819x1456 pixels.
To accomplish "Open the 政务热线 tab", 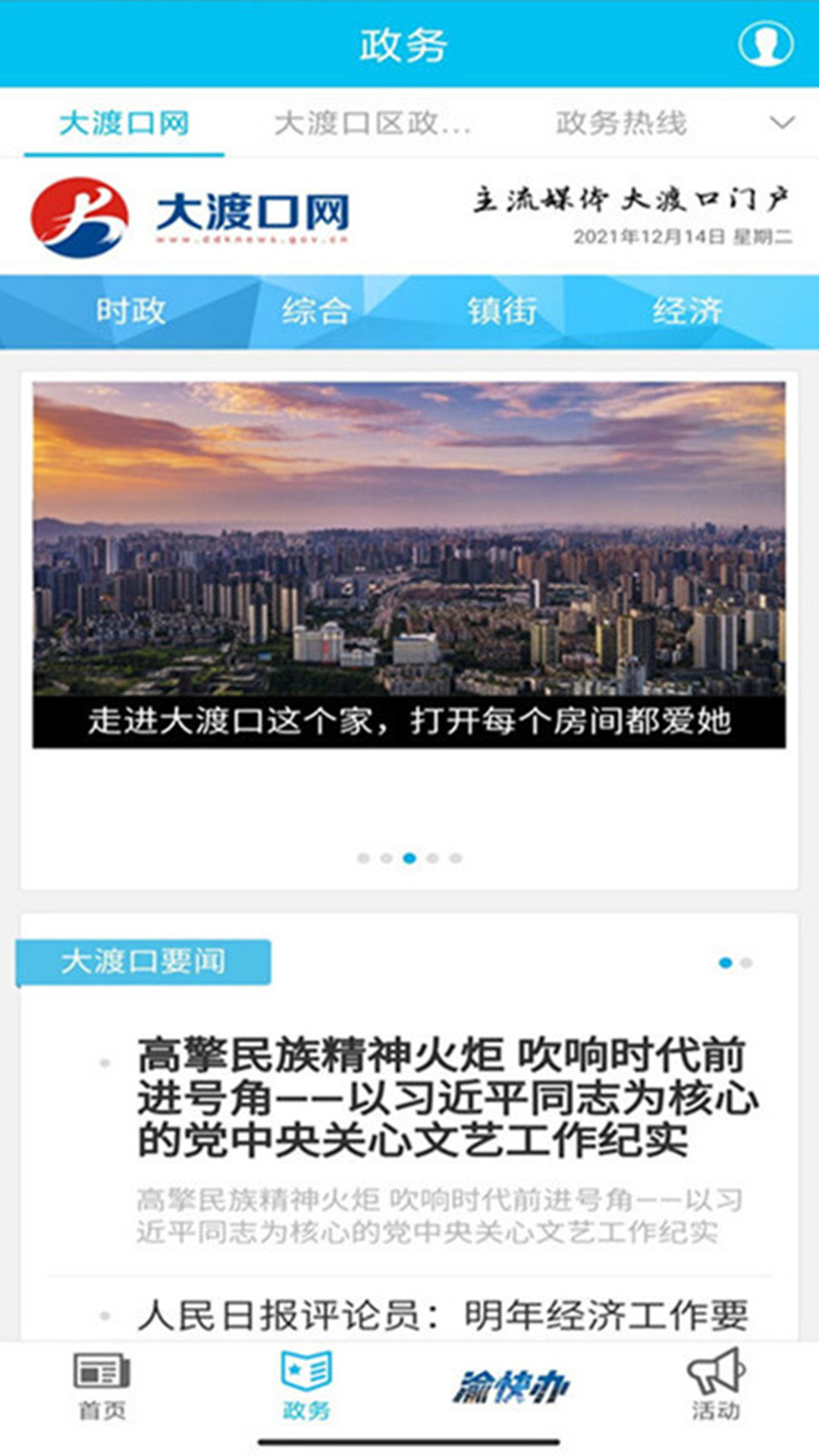I will (x=622, y=124).
